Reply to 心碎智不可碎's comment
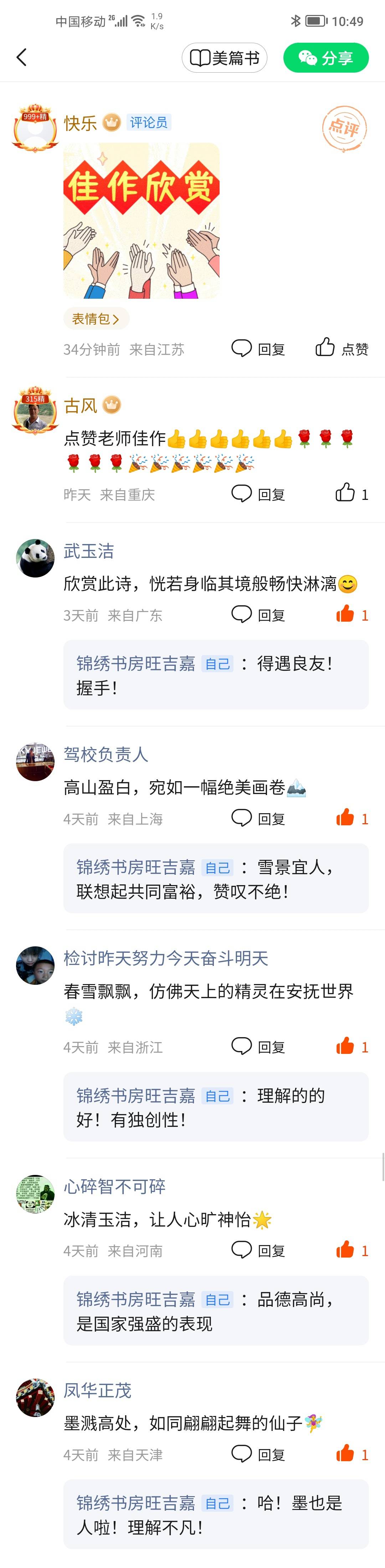The image size is (385, 1568). pyautogui.click(x=259, y=1251)
